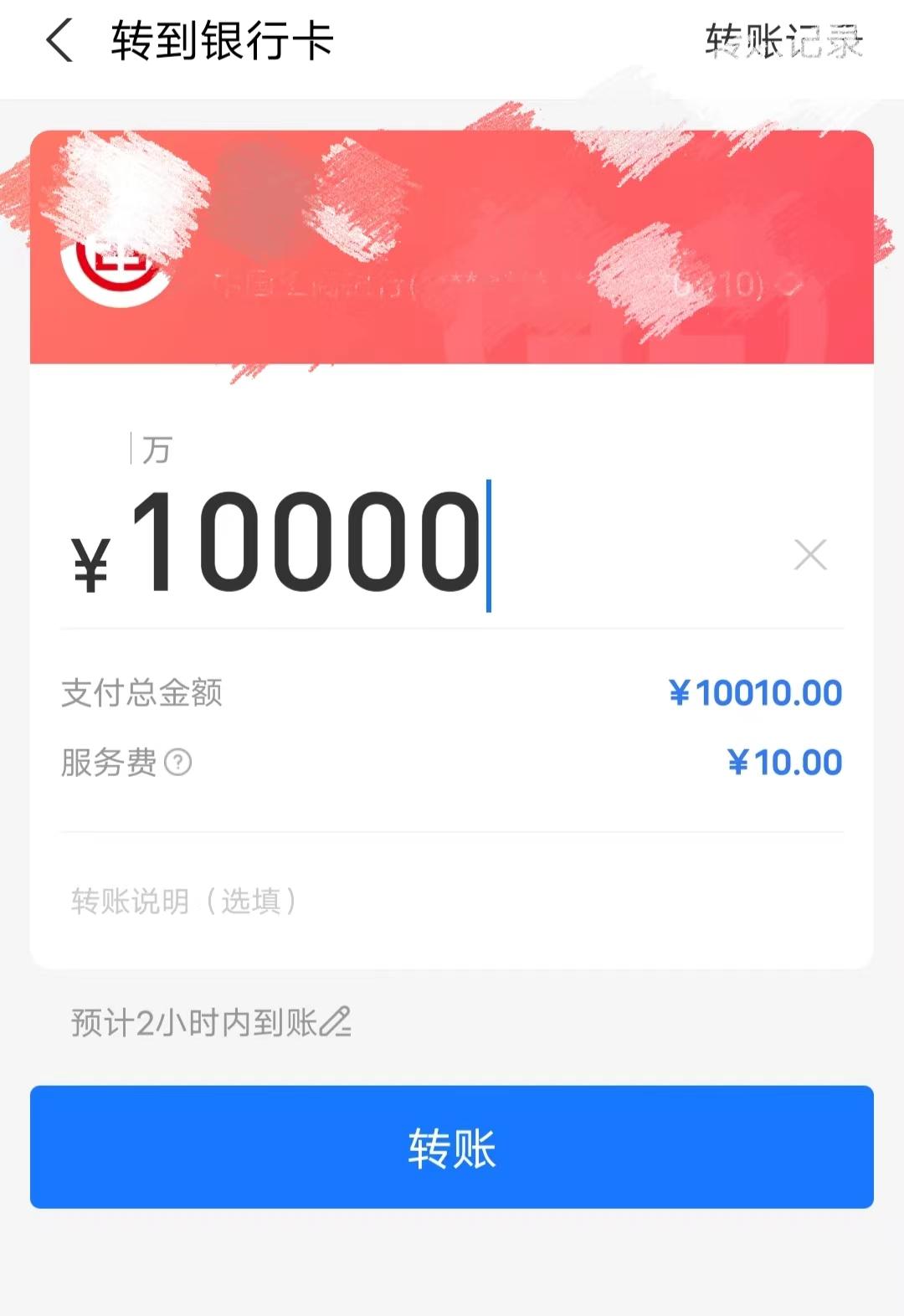
Task: Confirm the transfer with the 转账 button
Action: click(x=452, y=1149)
